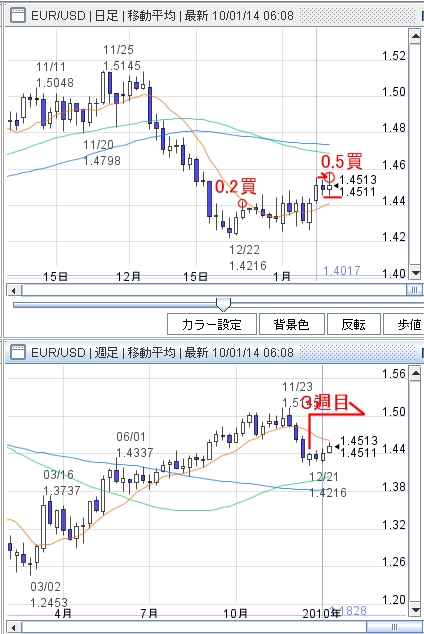Screen dimensions: 424x634
Task: Open the window icon of the 日足 daily chart
Action: coord(18,15)
